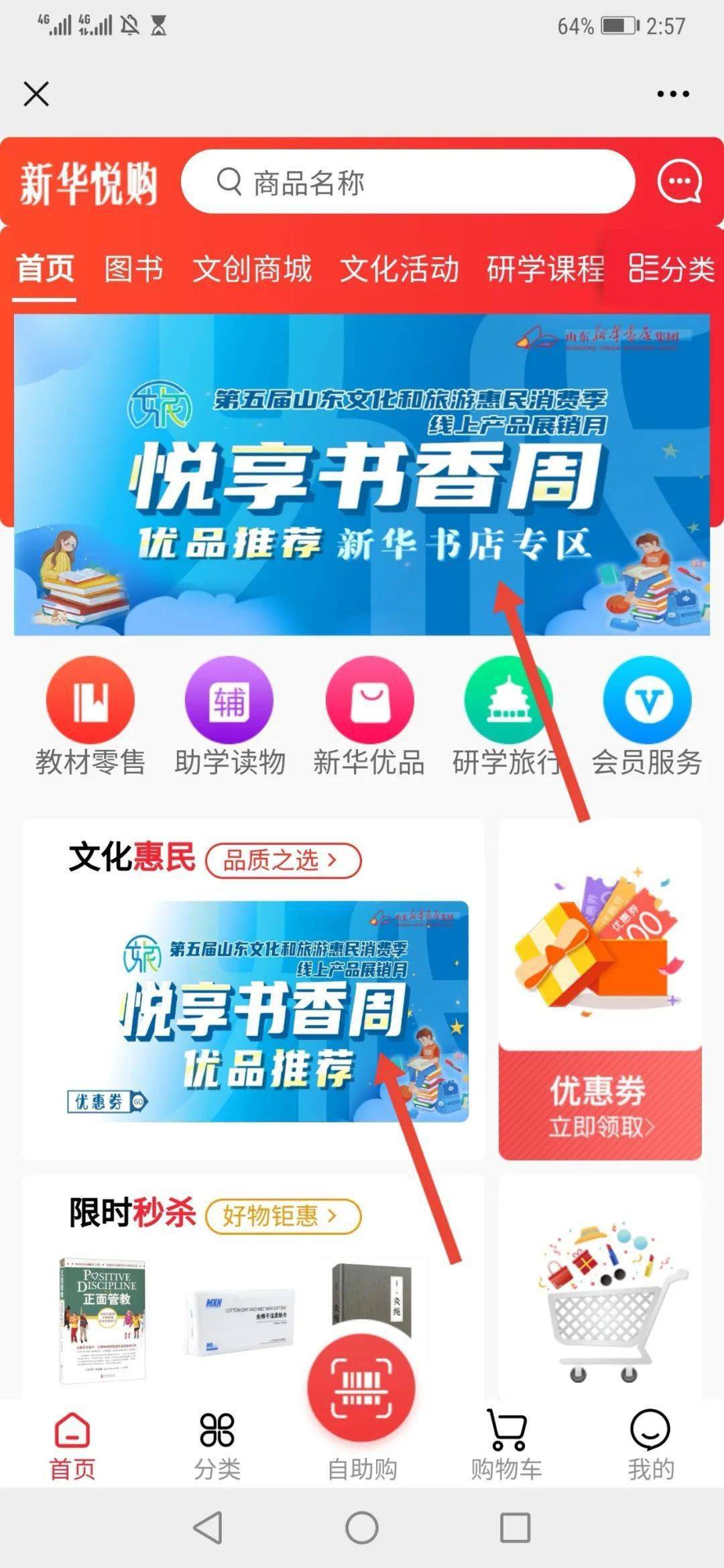Switch to the 研学课程 tab

(545, 269)
